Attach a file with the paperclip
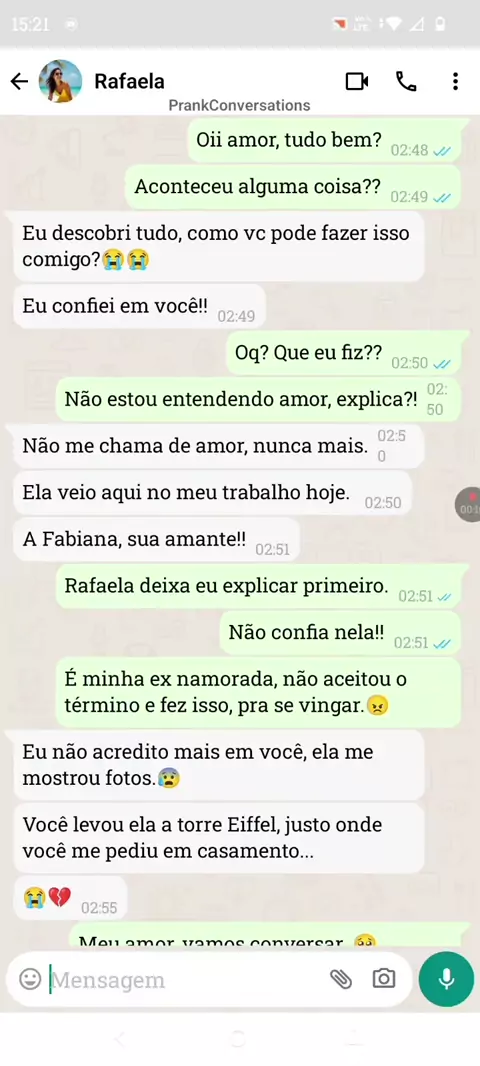Screen dimensions: 480x1066 [x=341, y=979]
